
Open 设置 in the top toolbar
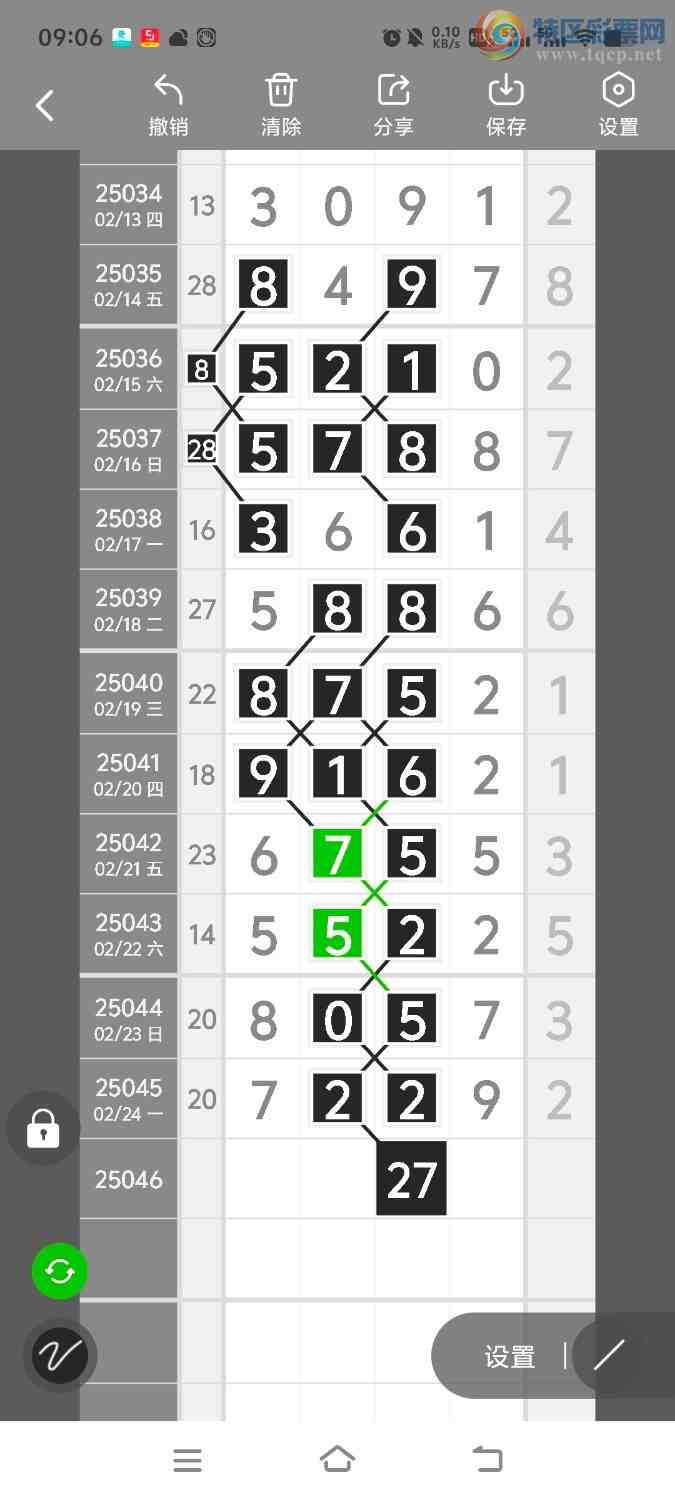pos(618,105)
